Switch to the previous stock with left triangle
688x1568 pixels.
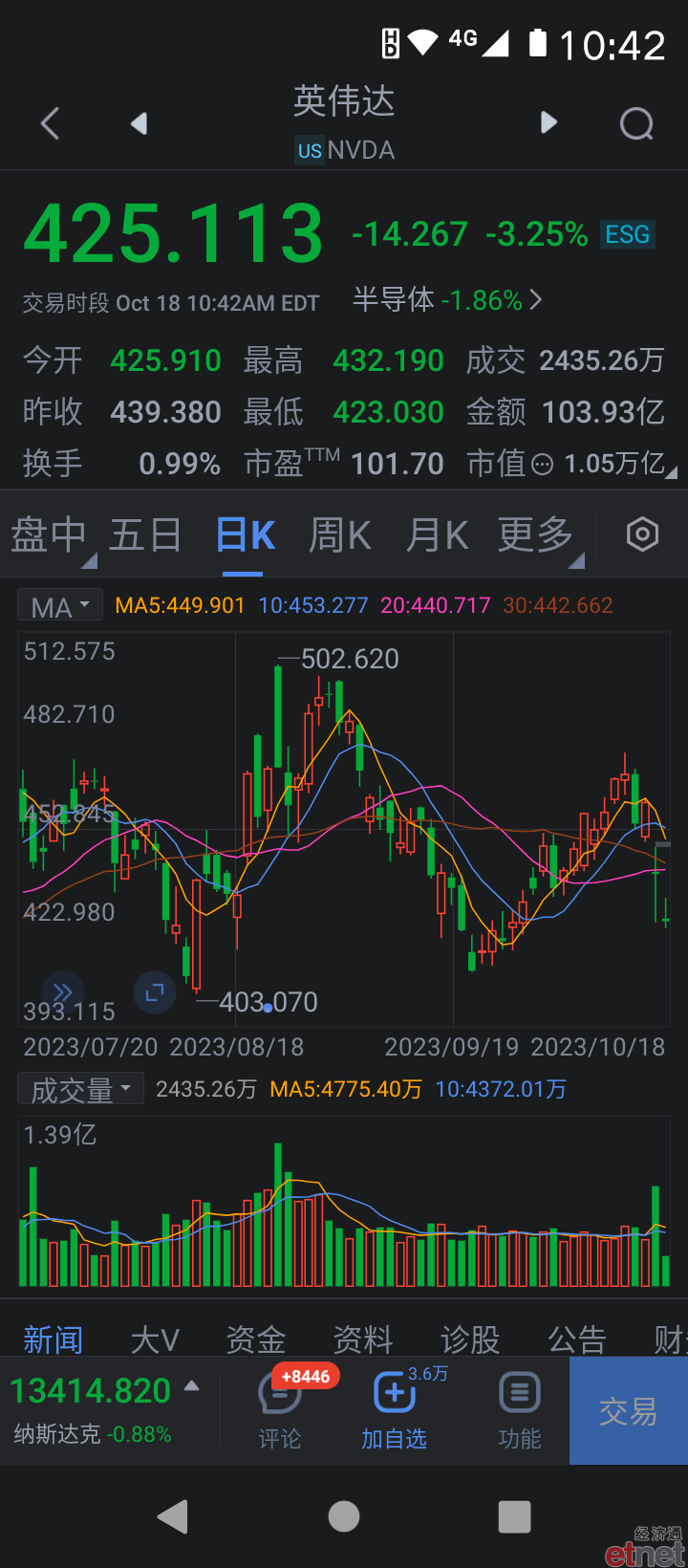pos(140,123)
